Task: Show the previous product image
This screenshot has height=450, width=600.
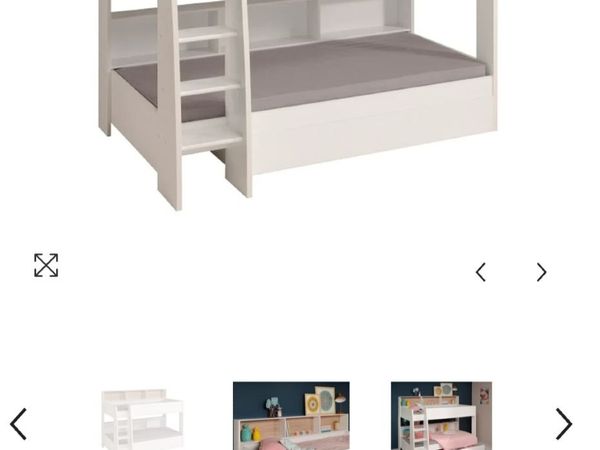Action: (x=481, y=272)
